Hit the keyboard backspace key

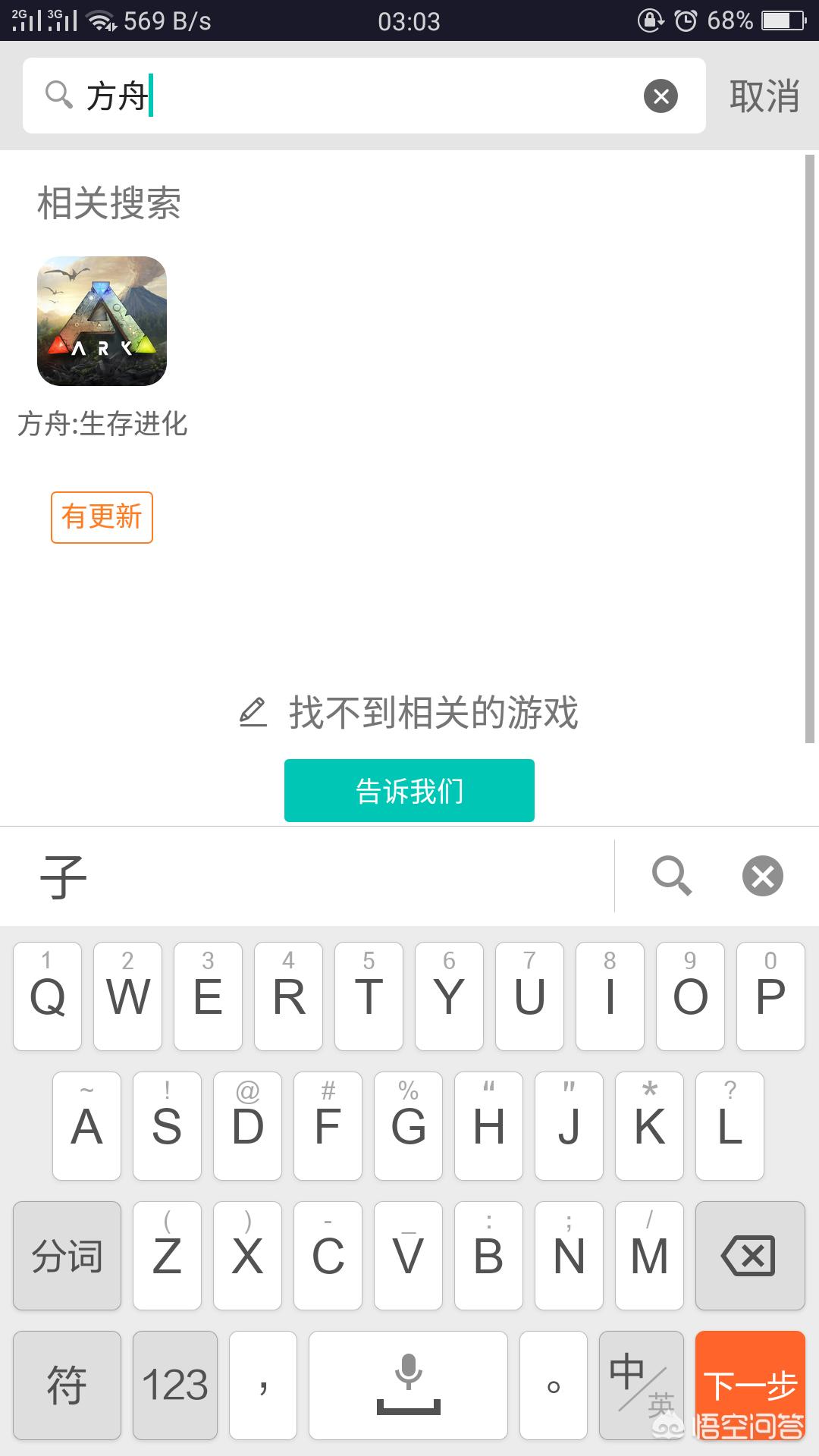[x=749, y=1256]
